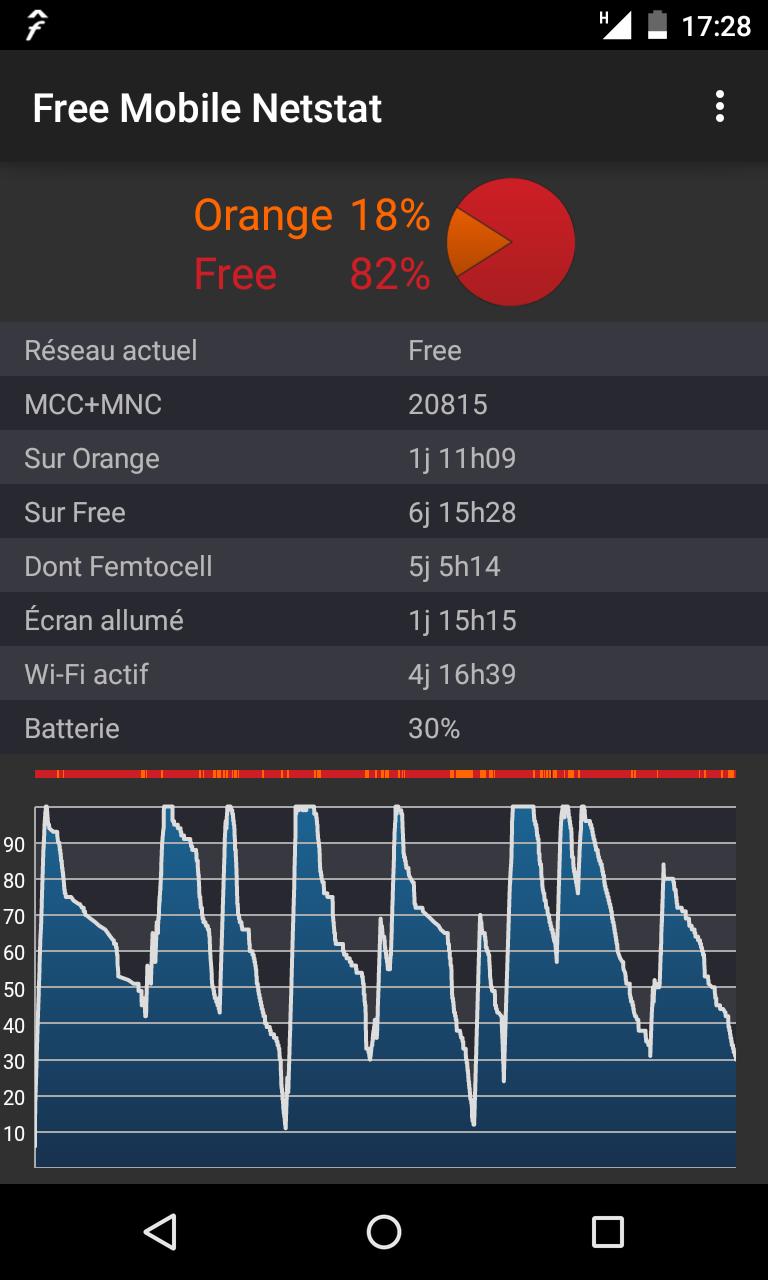Tap the Réseau actuel row

384,350
